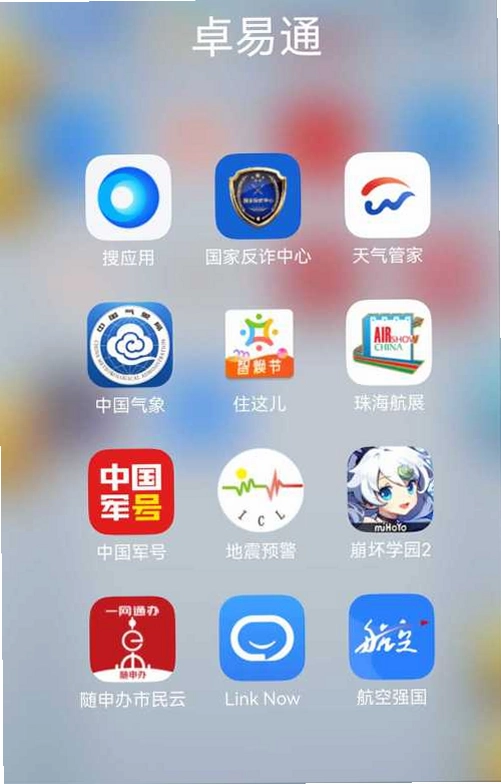Launch the Link Now app

click(262, 638)
